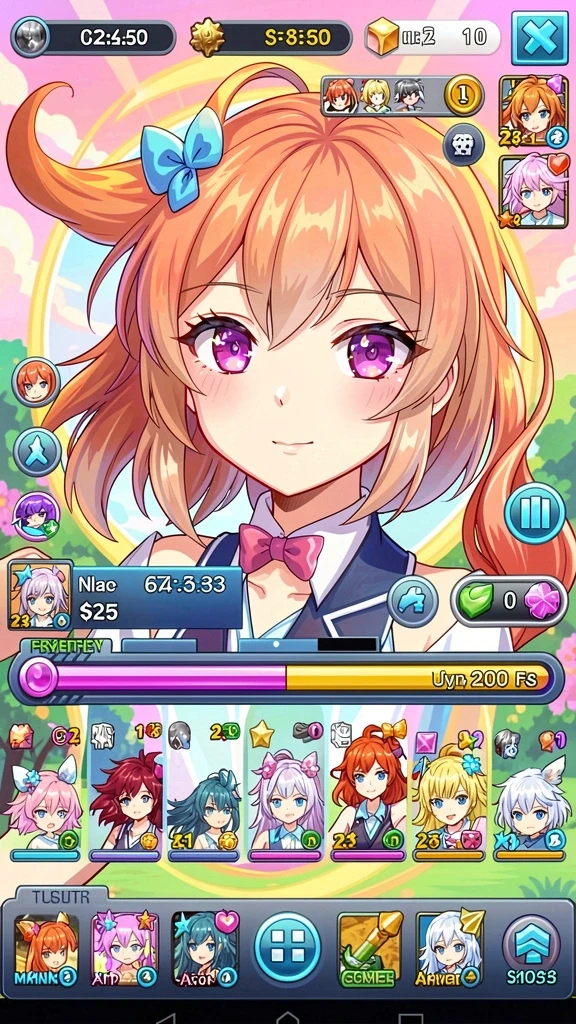Viewport: 576px width, 1024px height.
Task: Tap the round purple-haired avatar icon
Action: 37,516
